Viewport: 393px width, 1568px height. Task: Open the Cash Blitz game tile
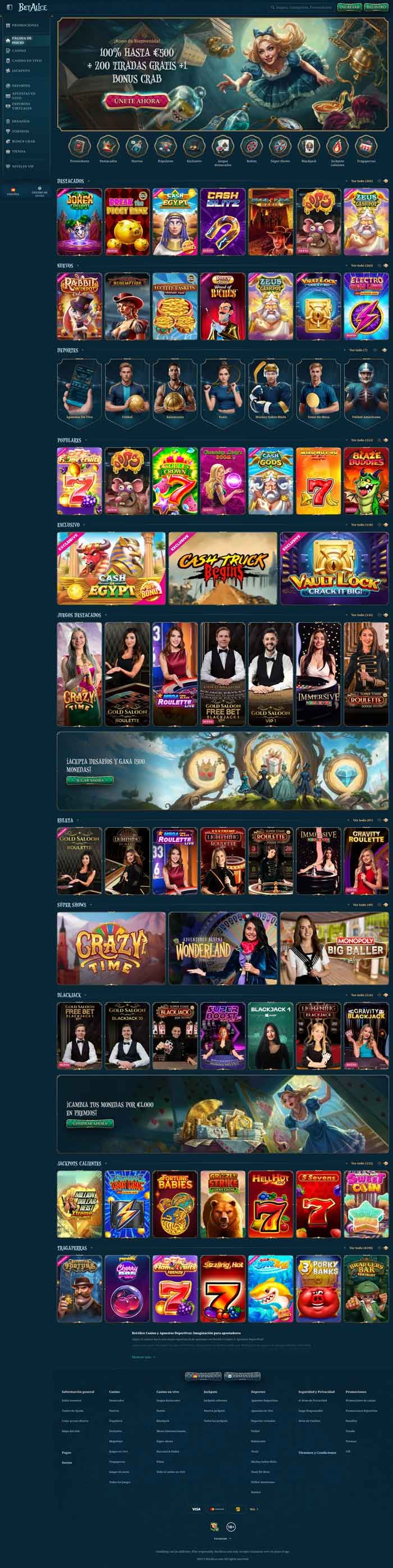223,221
